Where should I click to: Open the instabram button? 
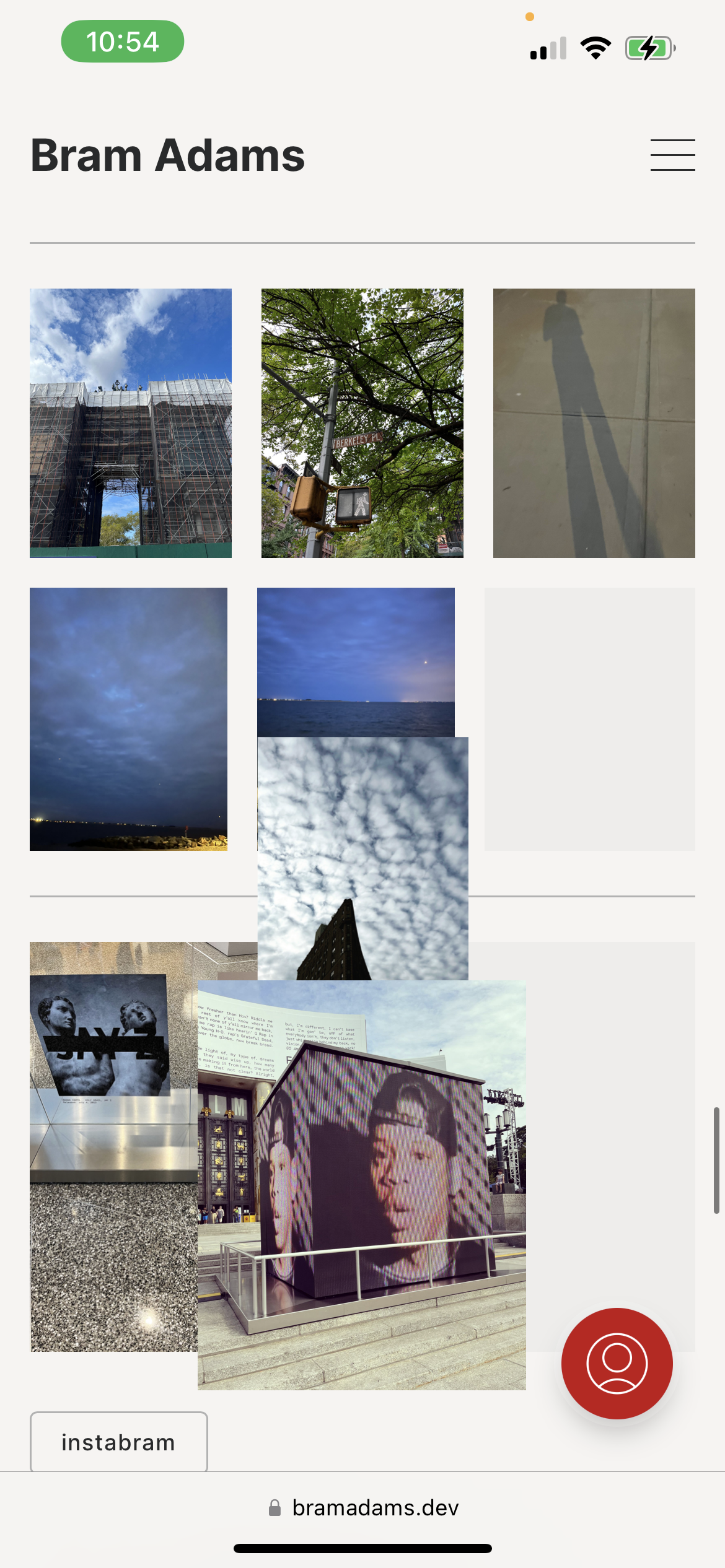(118, 1442)
